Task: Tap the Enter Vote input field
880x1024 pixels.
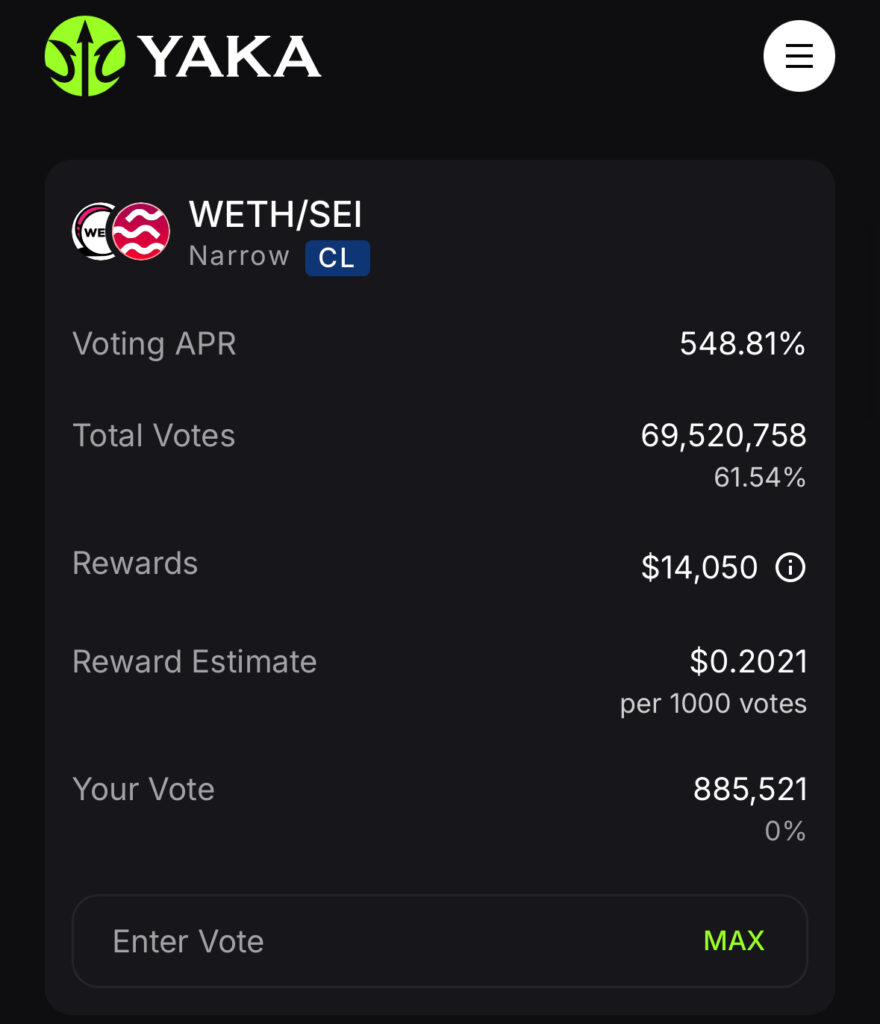Action: click(x=380, y=941)
